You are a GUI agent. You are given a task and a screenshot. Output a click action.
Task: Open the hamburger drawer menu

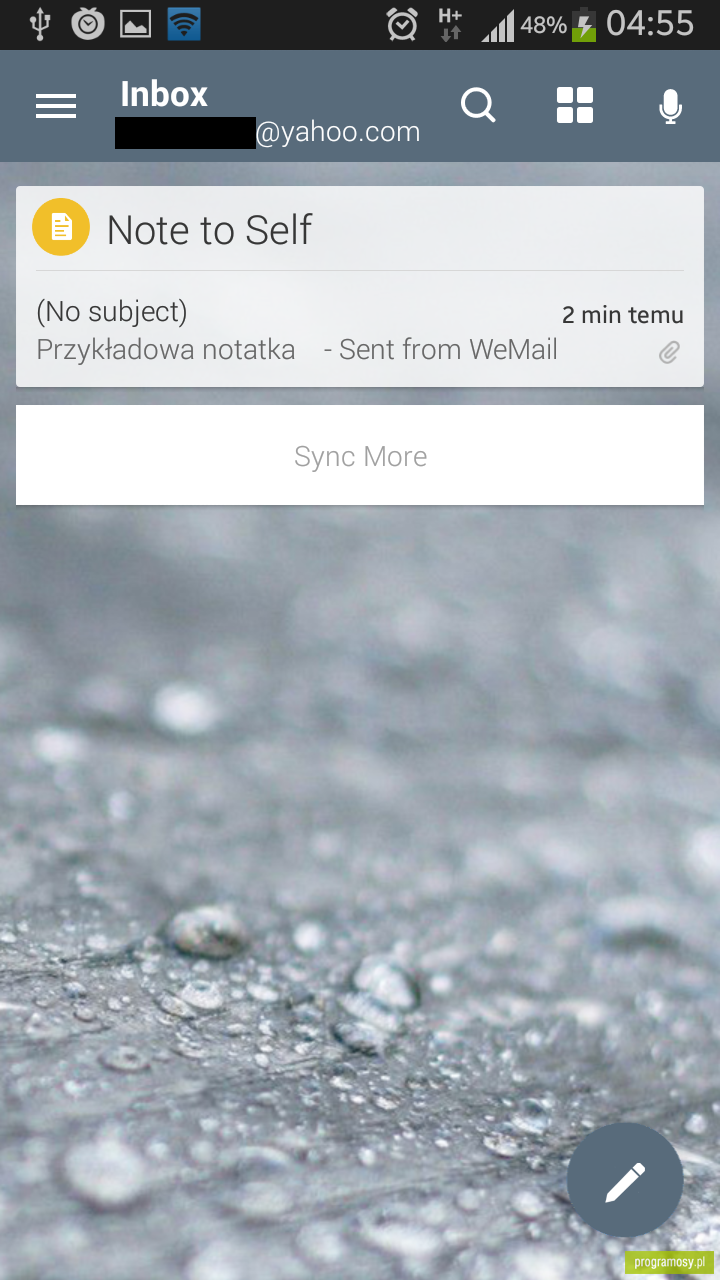(56, 106)
